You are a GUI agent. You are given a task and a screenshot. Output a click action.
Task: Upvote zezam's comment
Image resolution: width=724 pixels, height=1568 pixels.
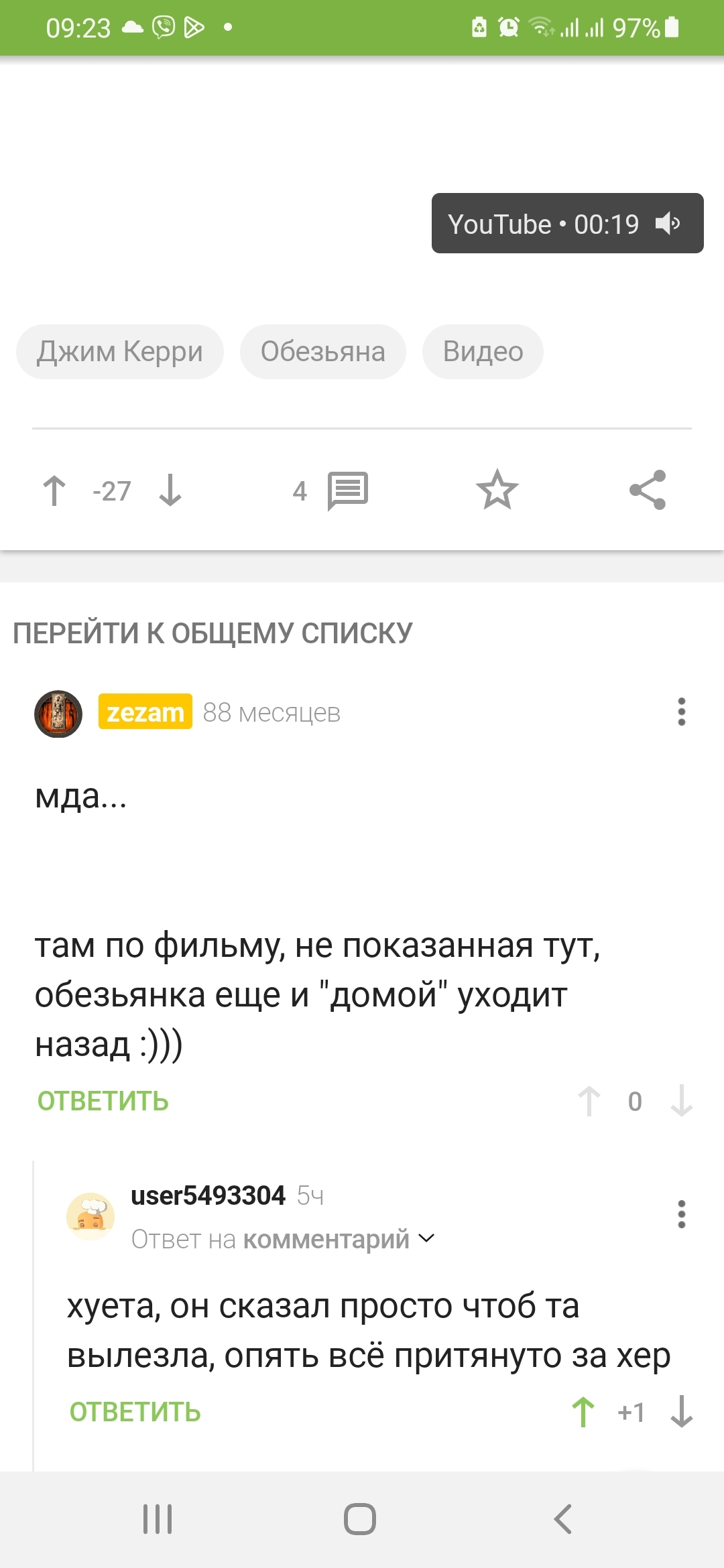point(590,1101)
